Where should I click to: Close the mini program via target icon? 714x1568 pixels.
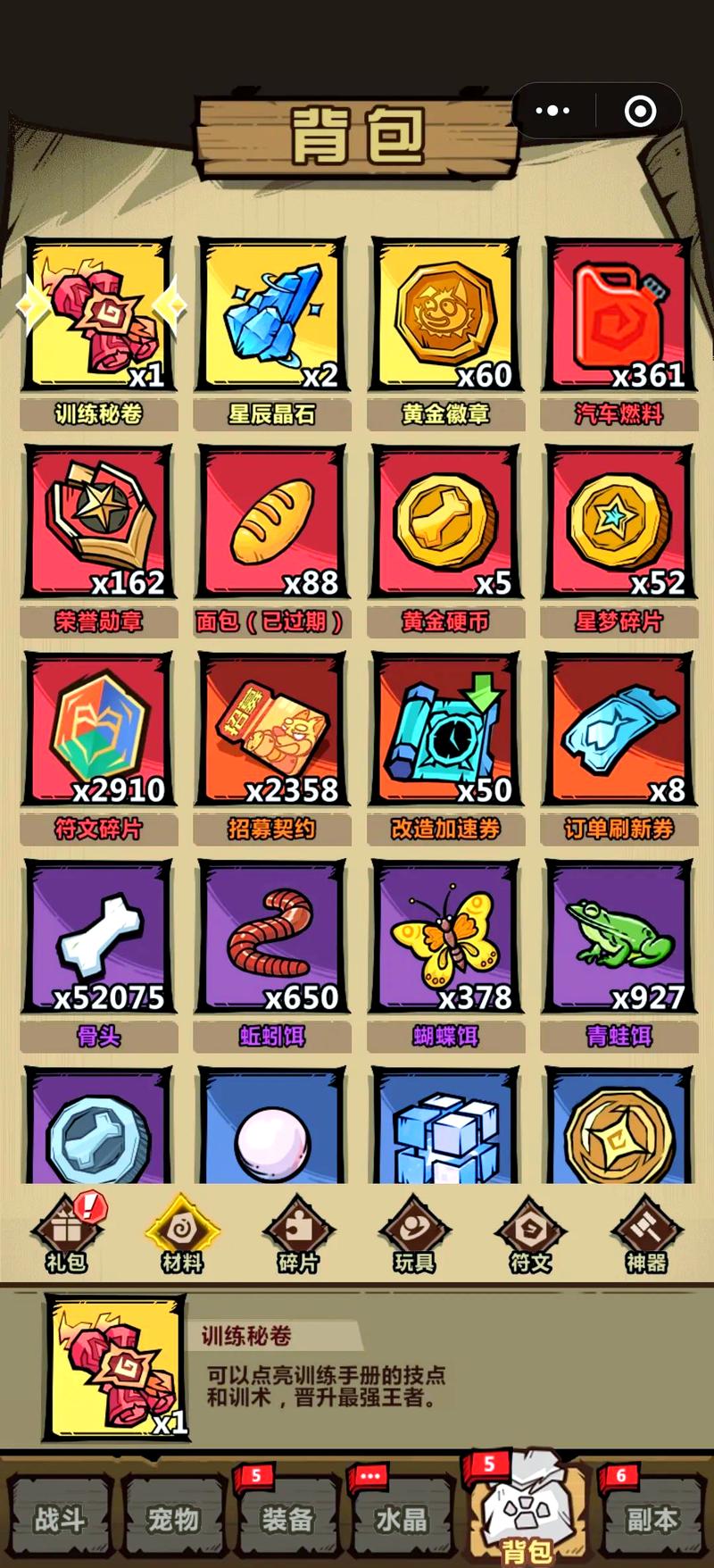point(640,111)
